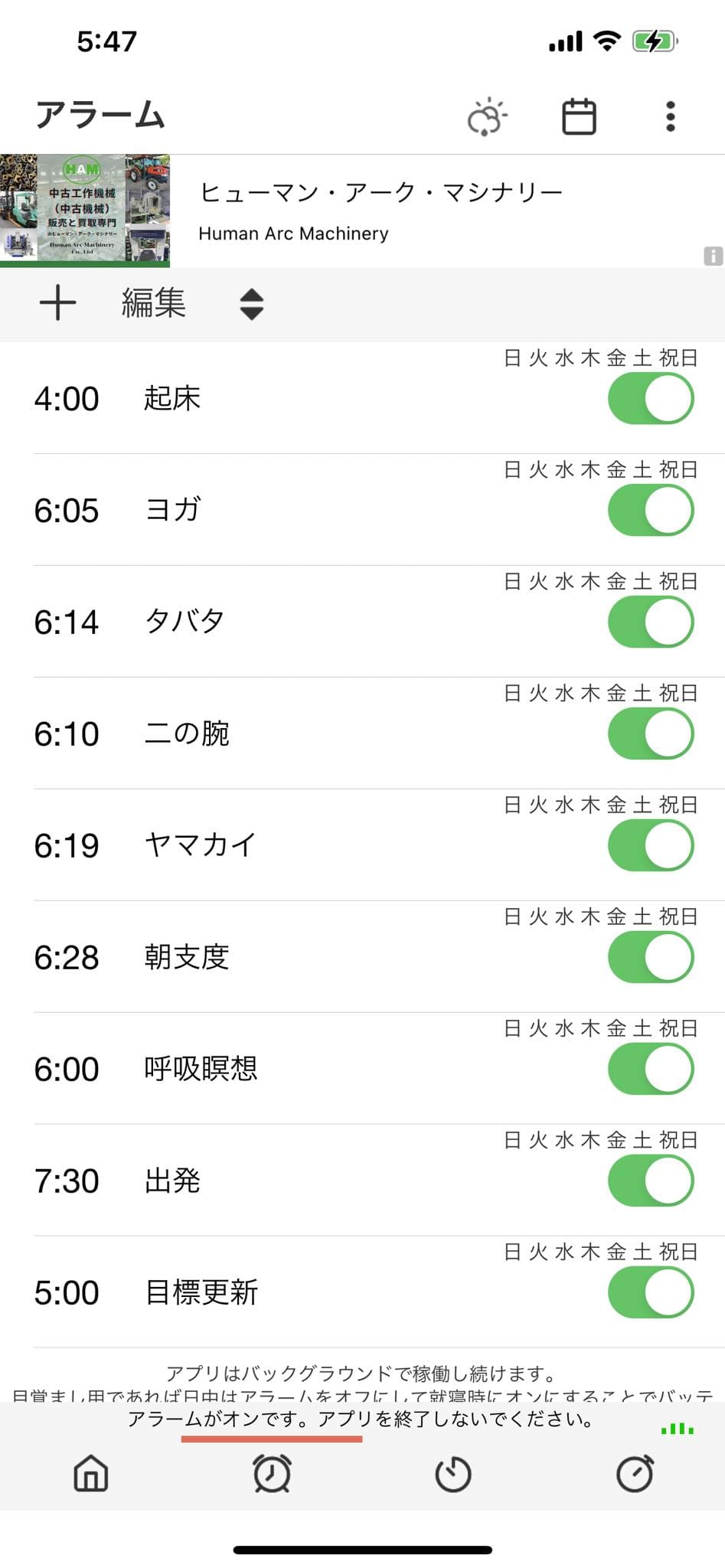Open the weather icon in the header

487,117
